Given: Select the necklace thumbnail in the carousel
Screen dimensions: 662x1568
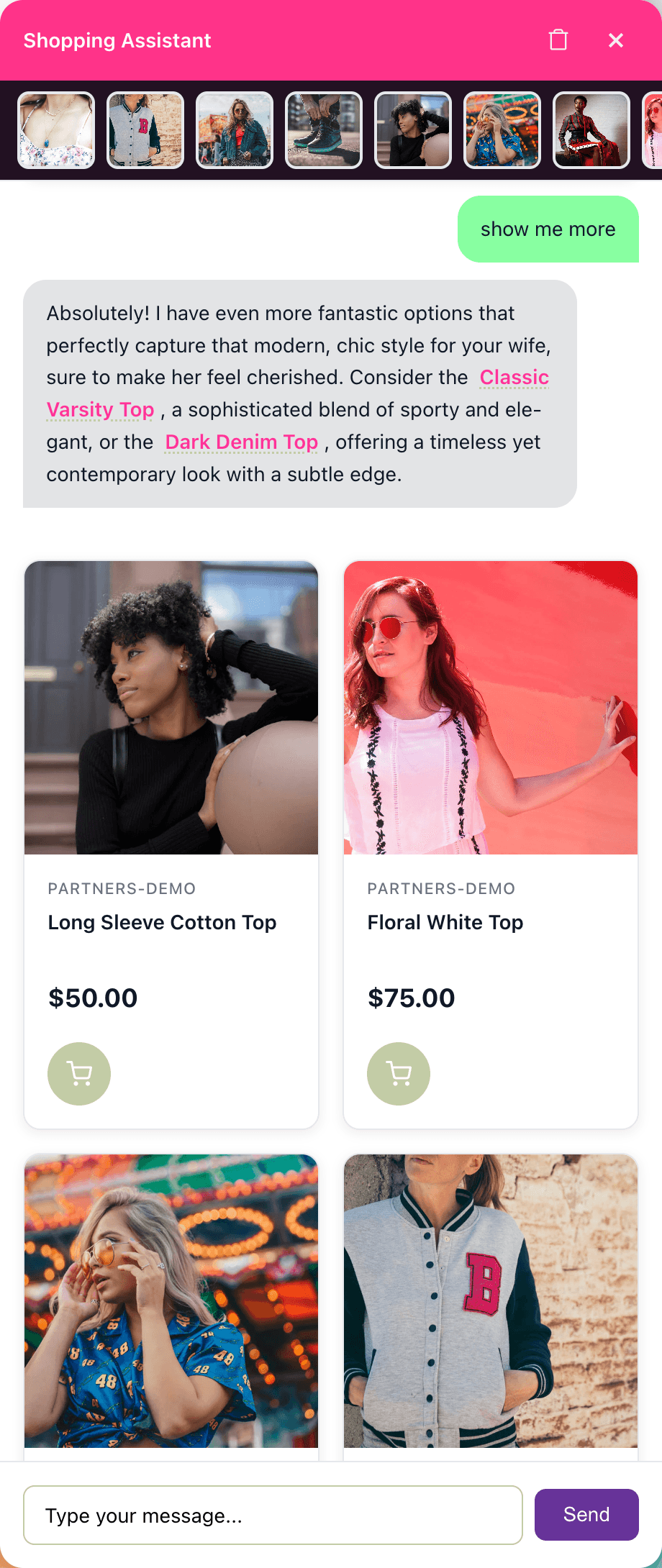Looking at the screenshot, I should 55,130.
